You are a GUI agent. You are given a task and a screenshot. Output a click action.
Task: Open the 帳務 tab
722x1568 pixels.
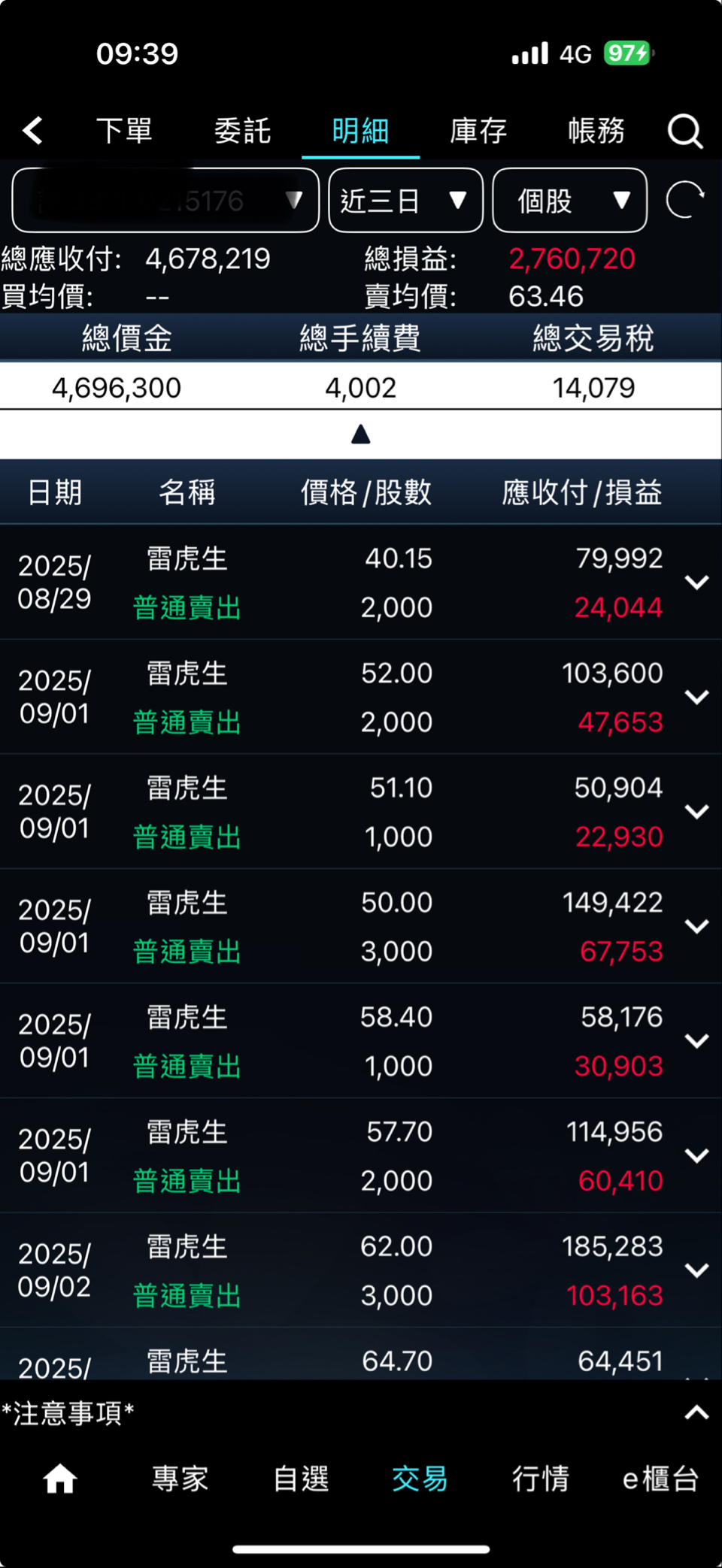[596, 131]
